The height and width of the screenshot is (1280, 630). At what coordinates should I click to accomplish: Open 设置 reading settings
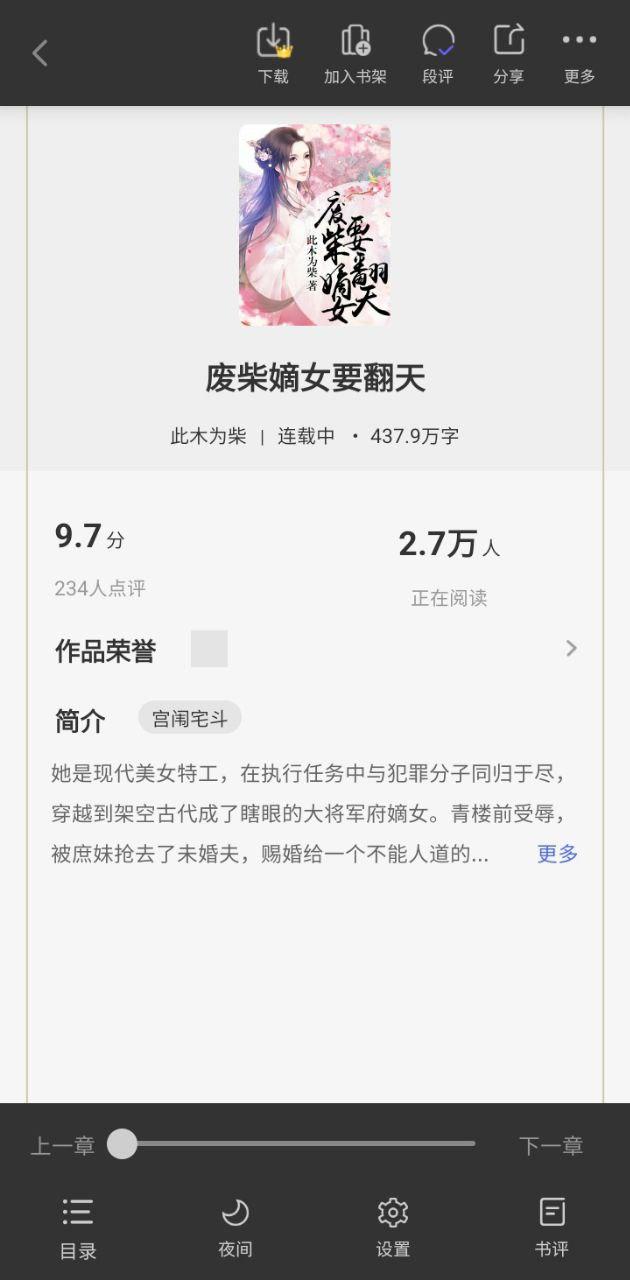pyautogui.click(x=393, y=1228)
